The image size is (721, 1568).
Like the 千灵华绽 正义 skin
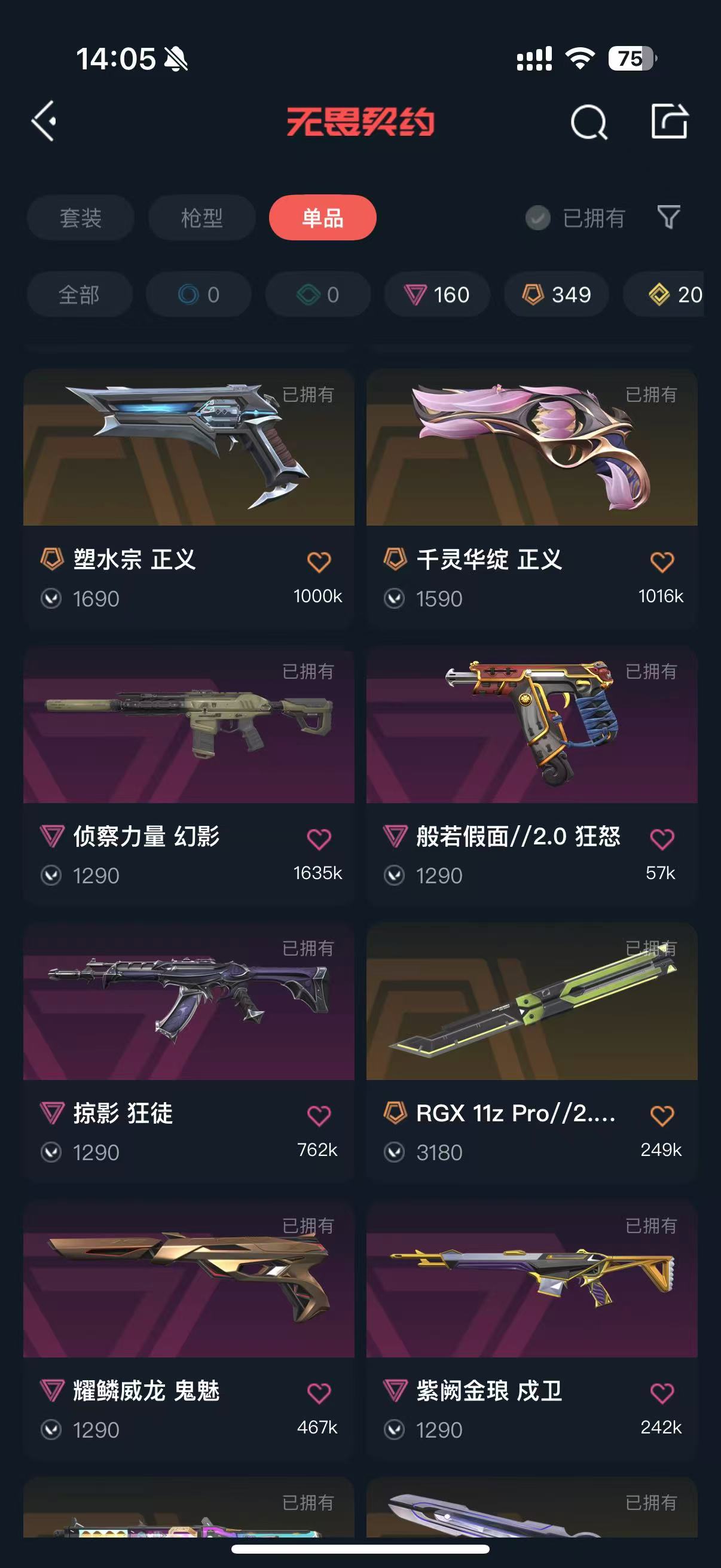(662, 561)
